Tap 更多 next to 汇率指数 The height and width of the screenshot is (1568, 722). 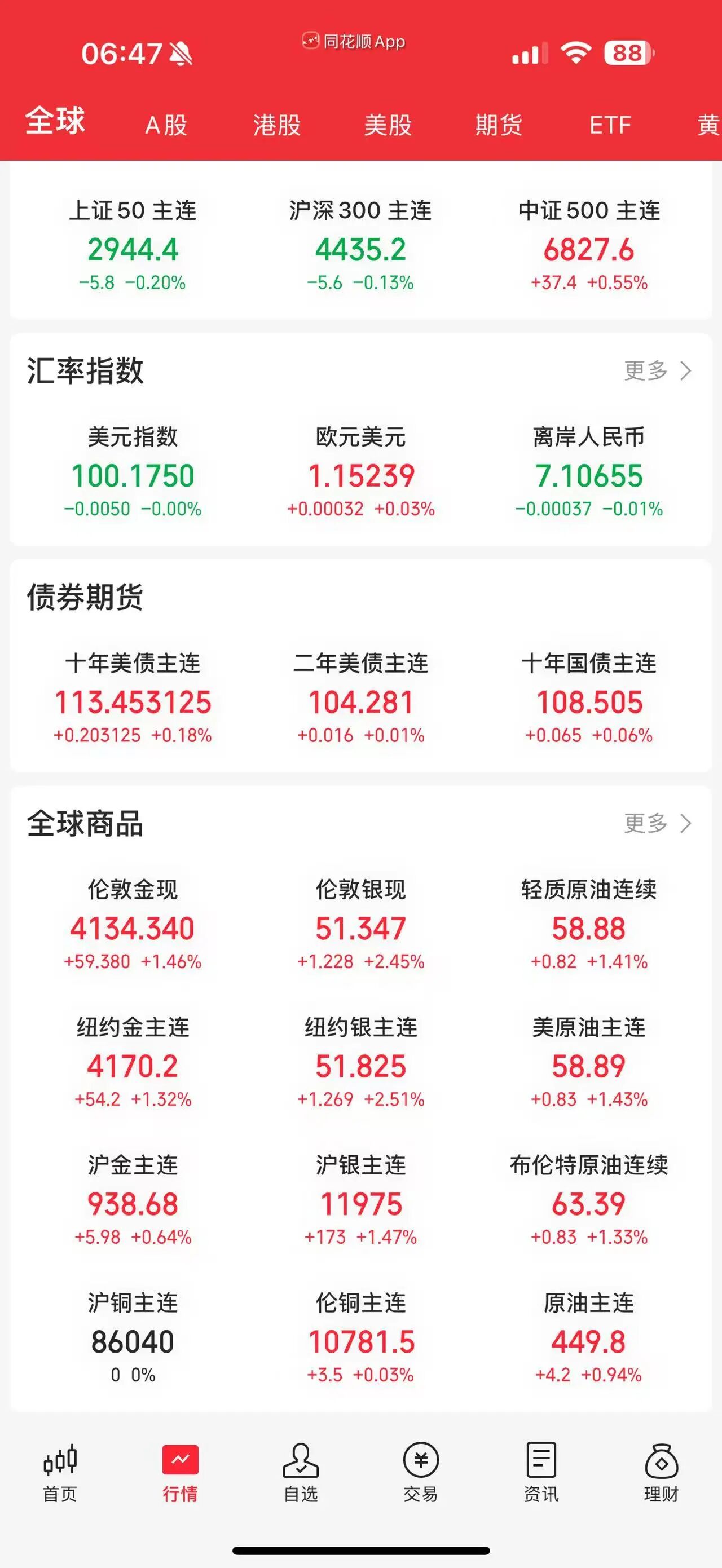(x=657, y=370)
